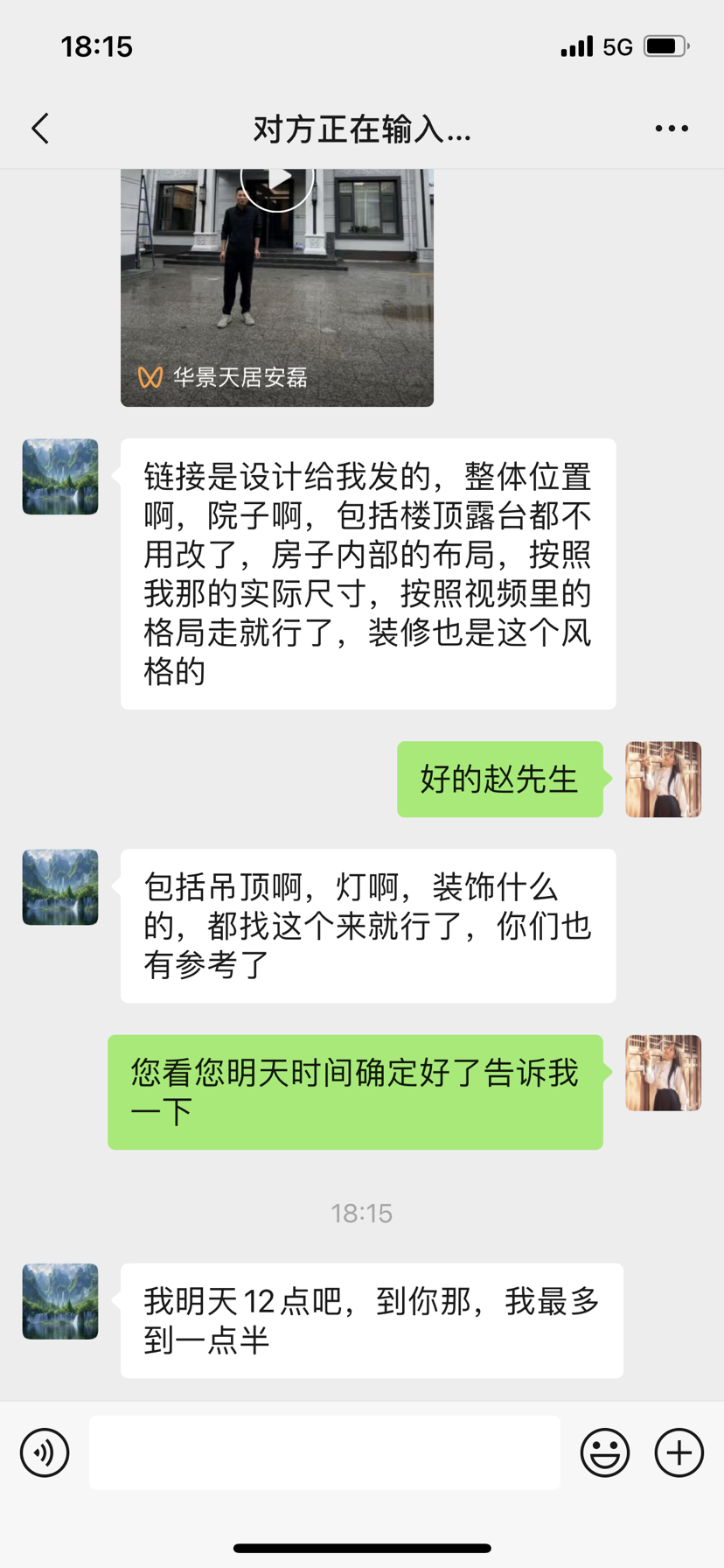Tap the message text field
The image size is (724, 1568).
tap(324, 1452)
